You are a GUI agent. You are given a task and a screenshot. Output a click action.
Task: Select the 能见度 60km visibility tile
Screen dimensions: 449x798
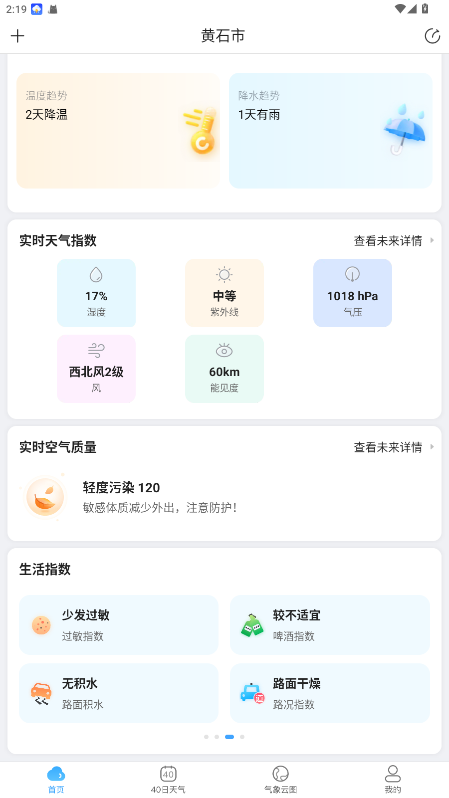click(224, 369)
